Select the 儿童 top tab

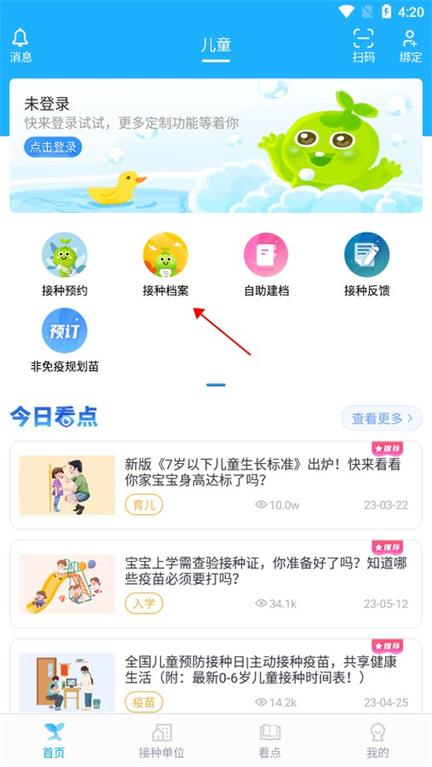(216, 45)
